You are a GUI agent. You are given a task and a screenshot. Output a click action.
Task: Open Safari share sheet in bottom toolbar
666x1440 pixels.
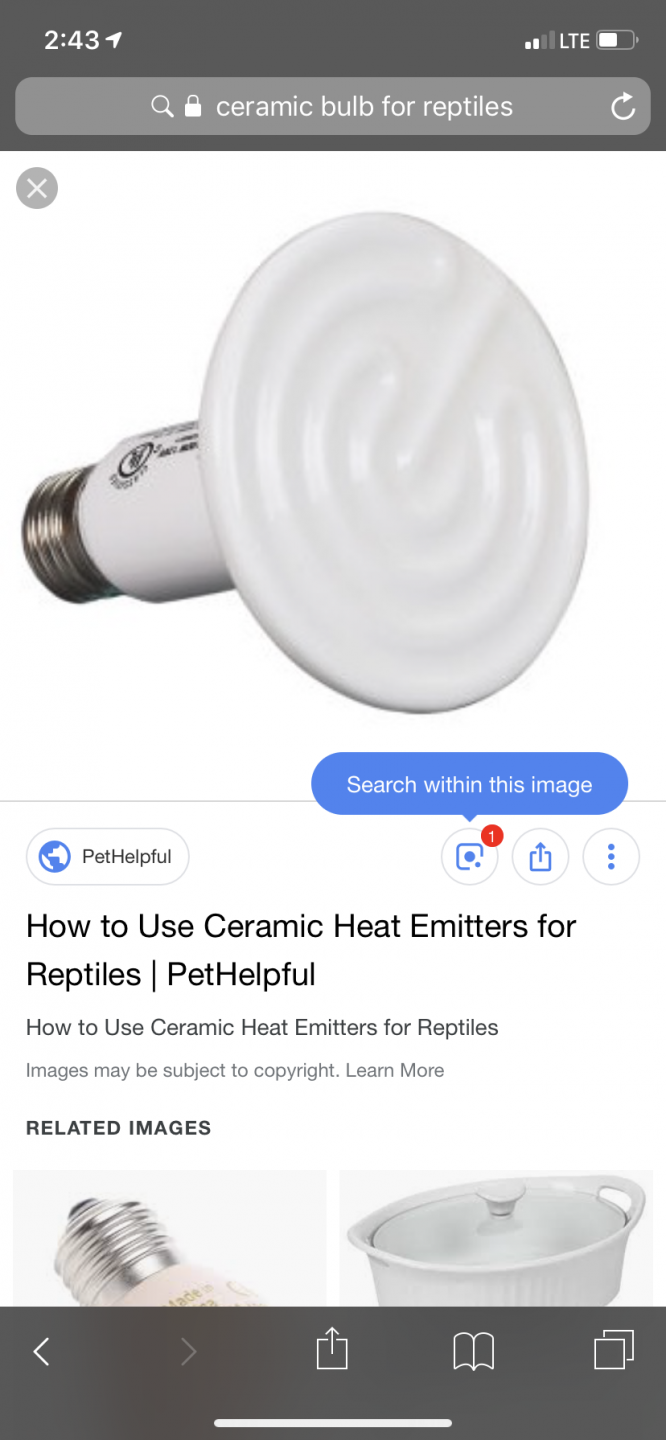pos(332,1349)
